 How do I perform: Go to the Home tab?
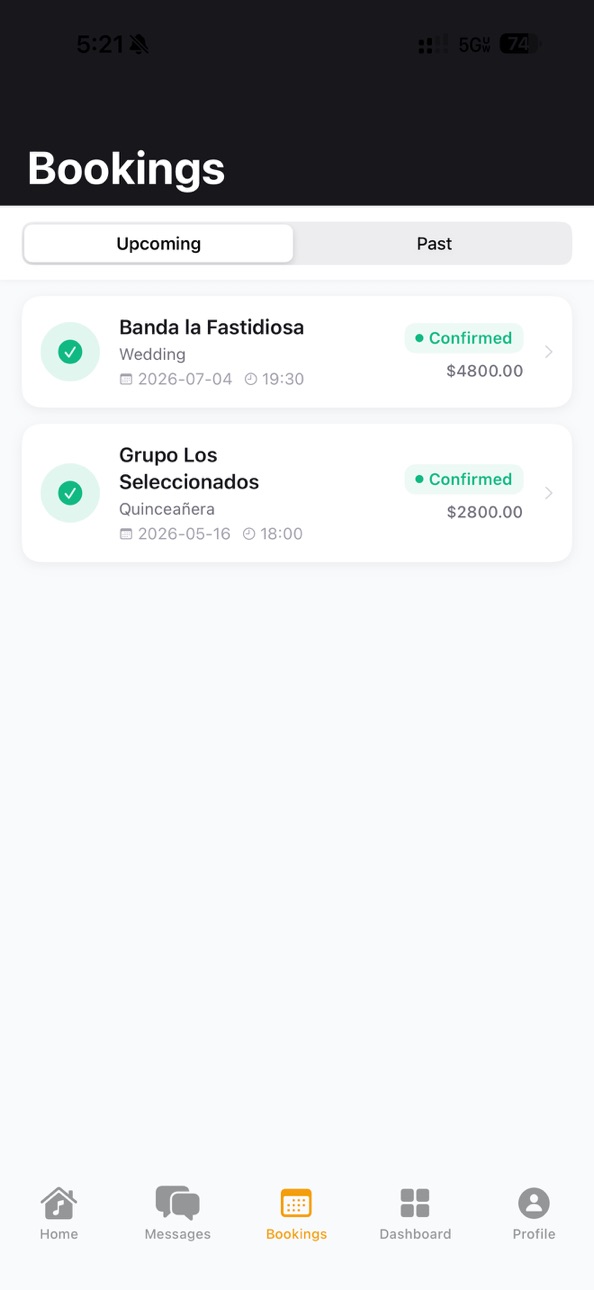pos(59,1214)
